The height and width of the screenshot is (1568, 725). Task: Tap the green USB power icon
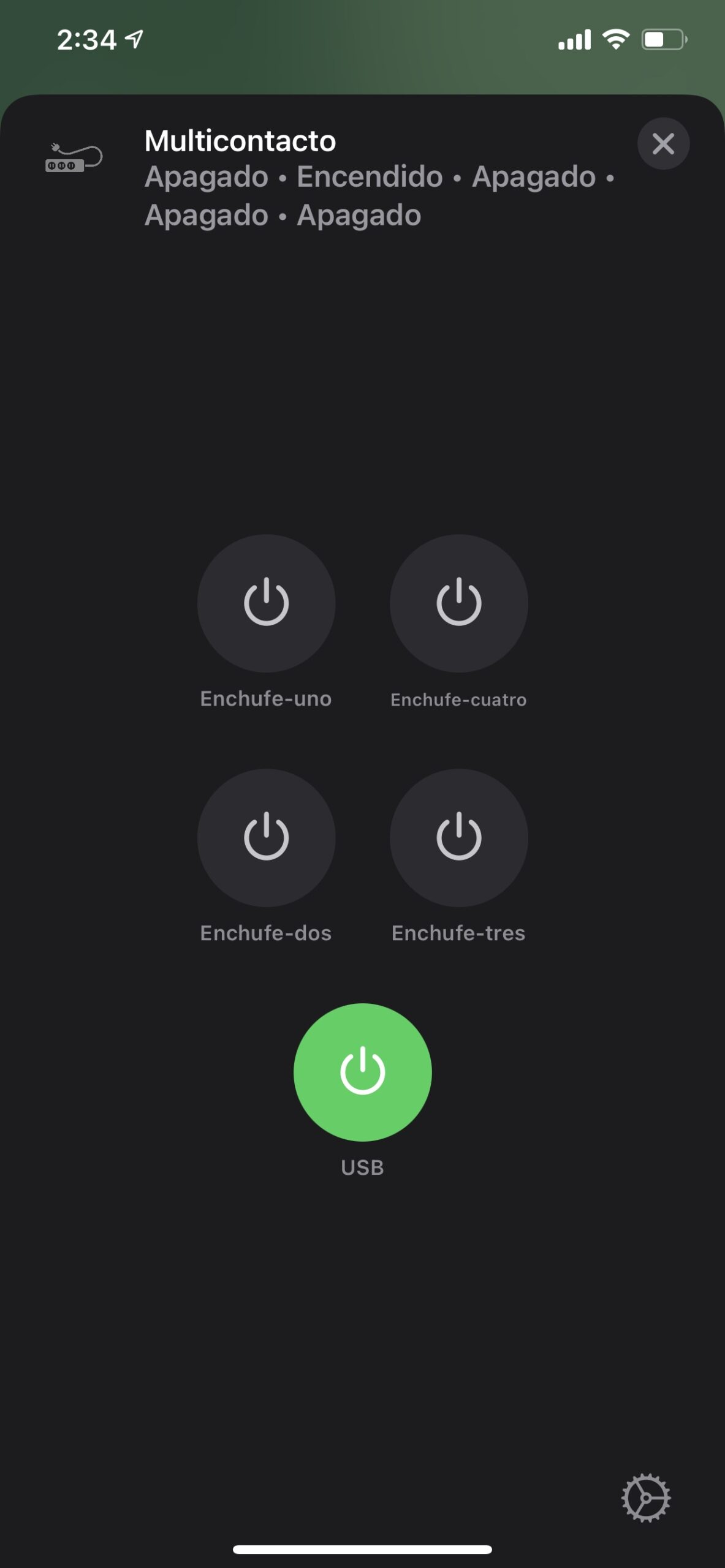[x=362, y=1072]
